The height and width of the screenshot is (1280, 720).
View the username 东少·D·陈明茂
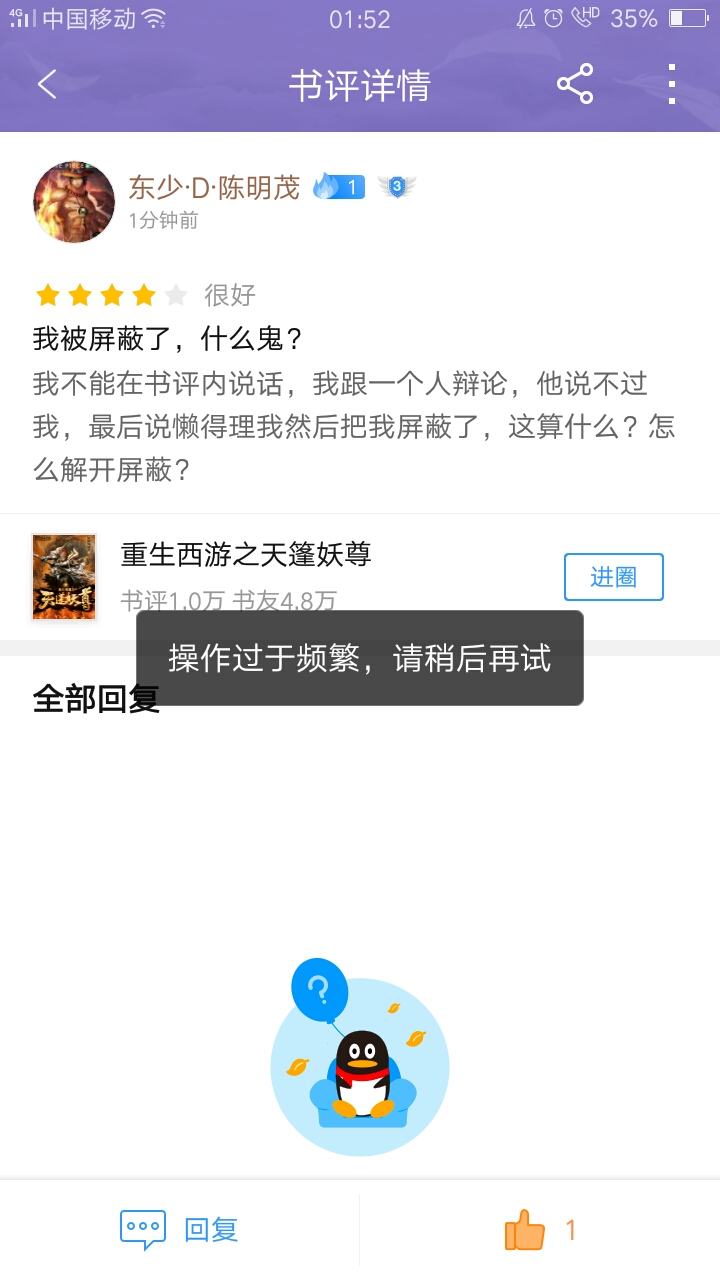coord(214,187)
